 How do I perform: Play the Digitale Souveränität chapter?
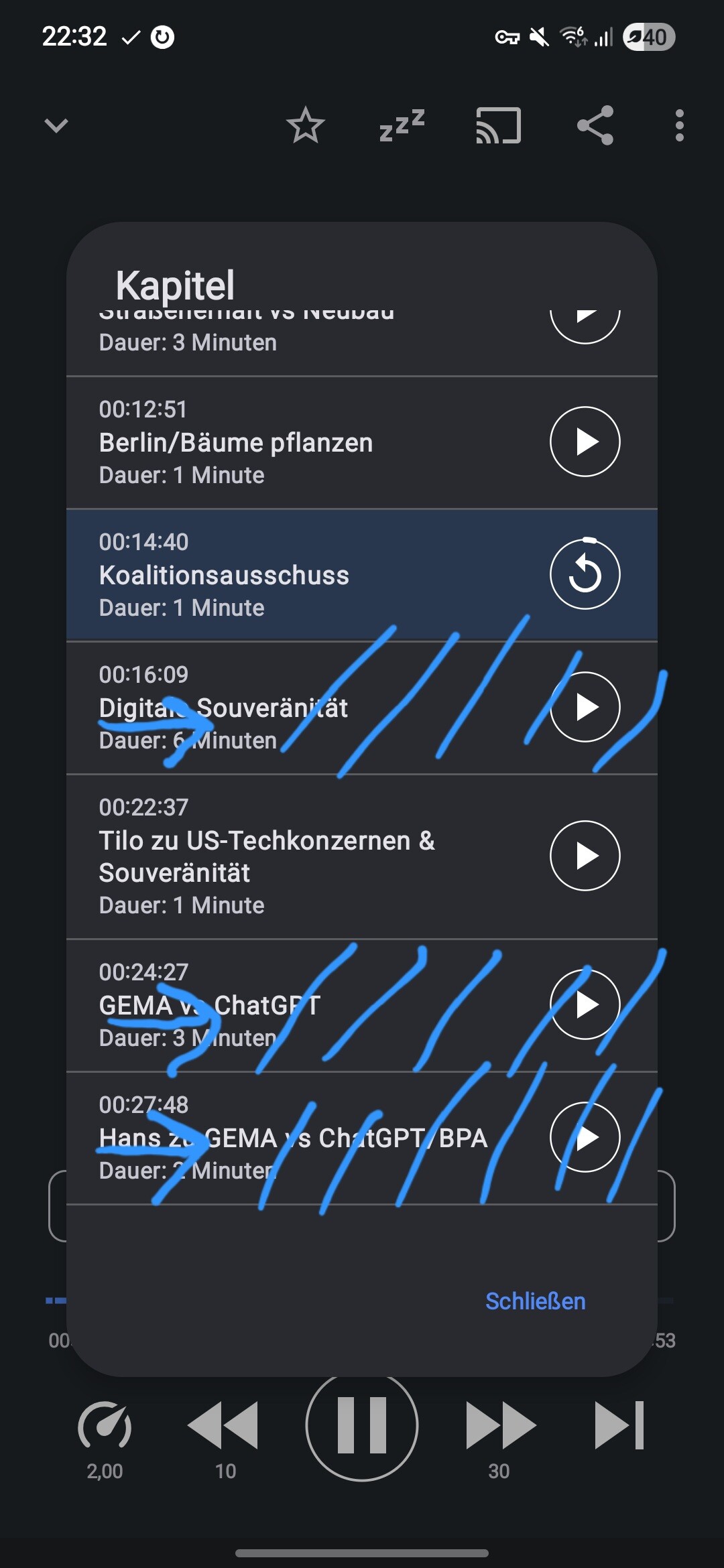pos(585,707)
